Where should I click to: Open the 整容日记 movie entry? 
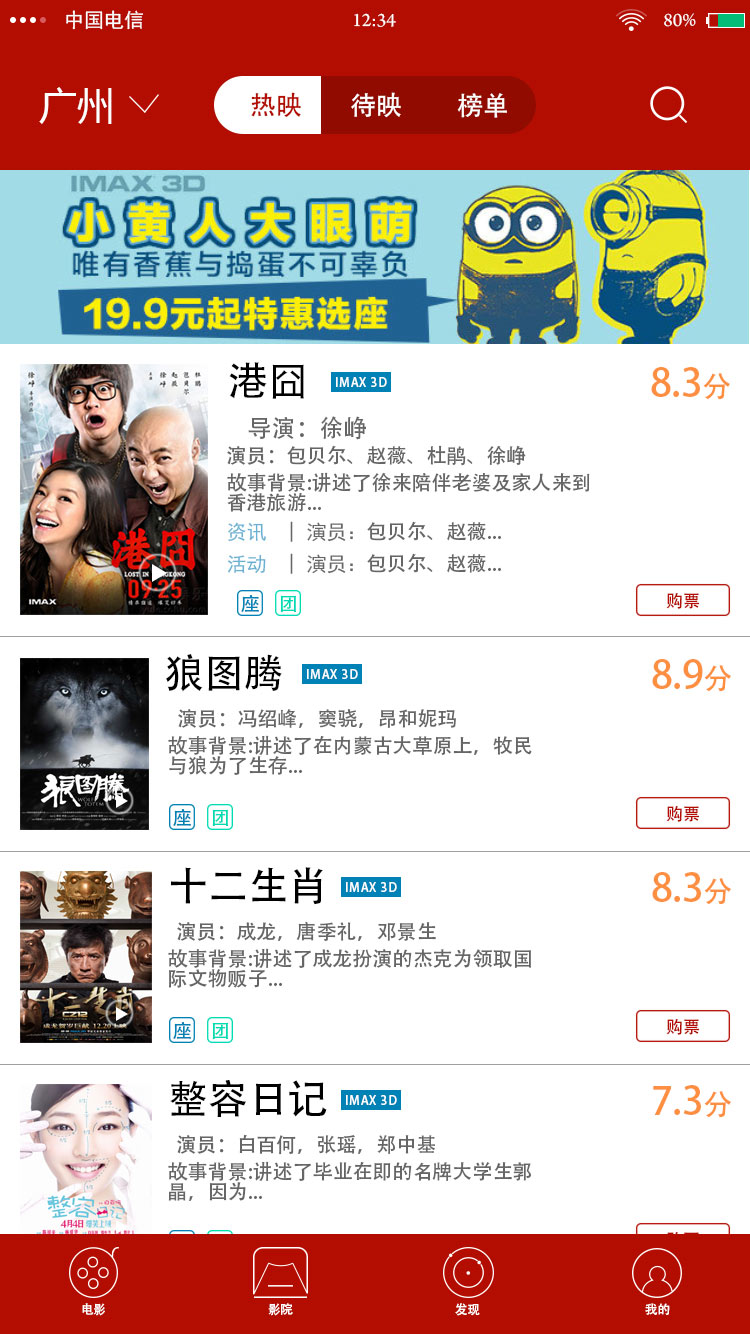(x=248, y=1100)
